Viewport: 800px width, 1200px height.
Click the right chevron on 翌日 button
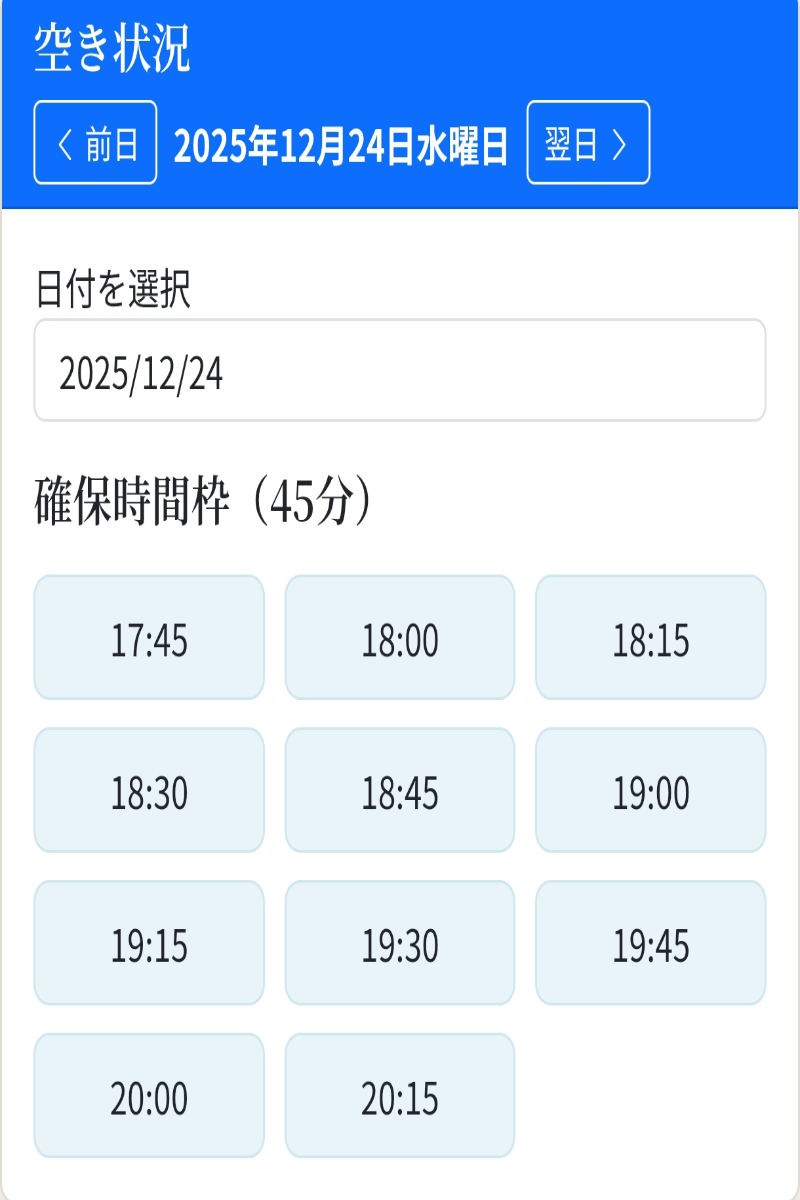click(x=618, y=142)
